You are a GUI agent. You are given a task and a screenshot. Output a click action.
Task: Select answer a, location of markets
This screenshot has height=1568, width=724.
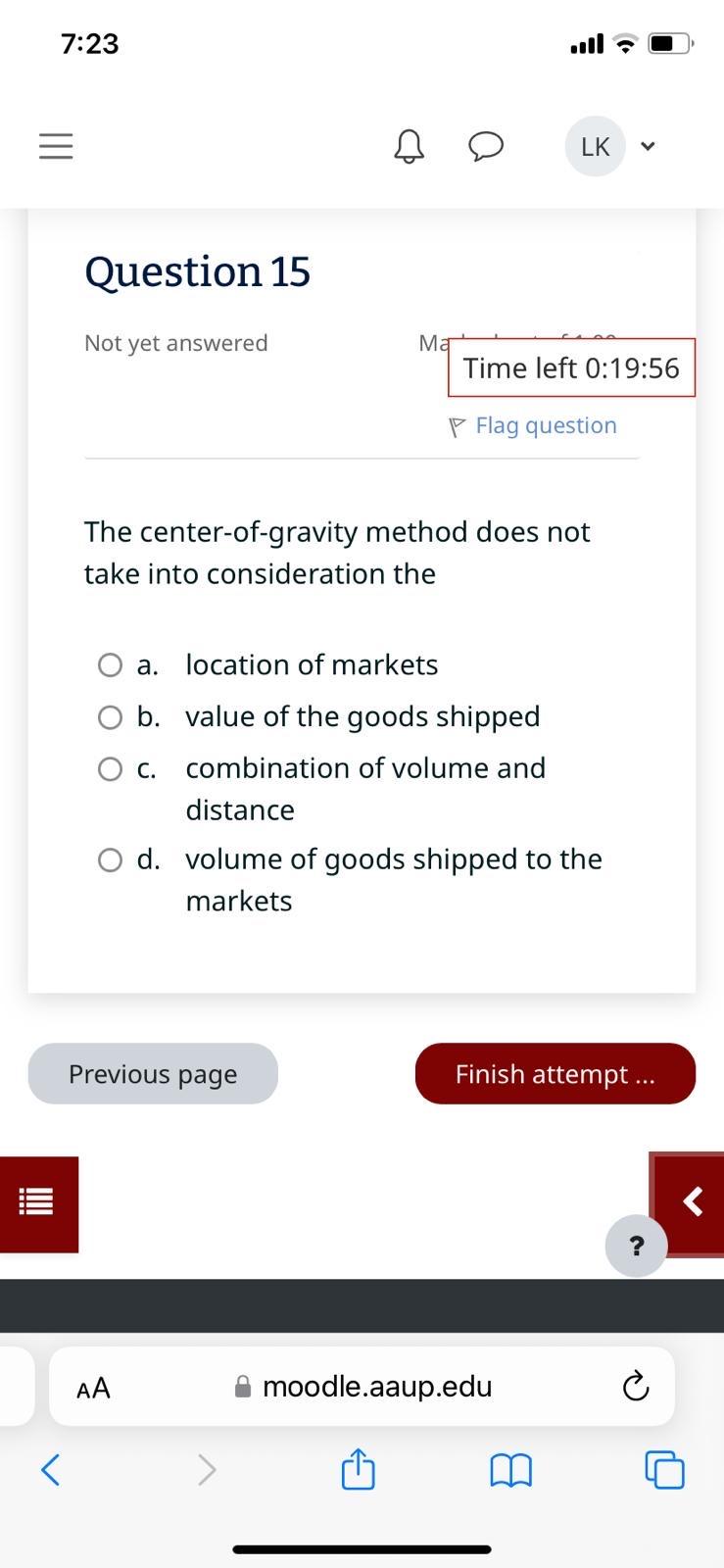coord(110,664)
